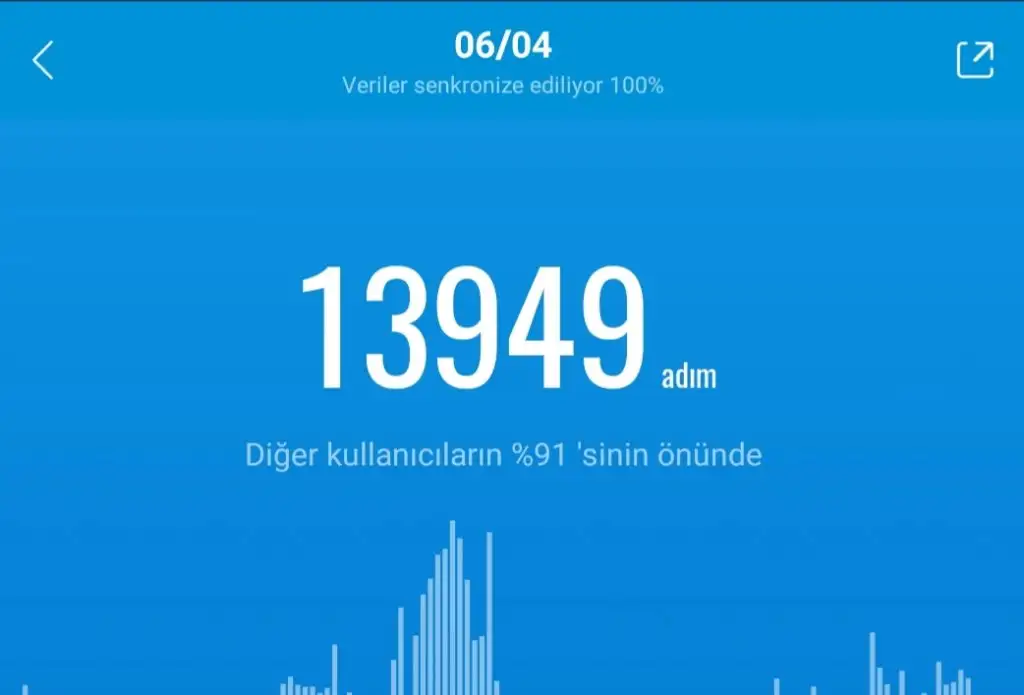Viewport: 1024px width, 695px height.
Task: Go back using the top-left arrow
Action: pos(42,61)
